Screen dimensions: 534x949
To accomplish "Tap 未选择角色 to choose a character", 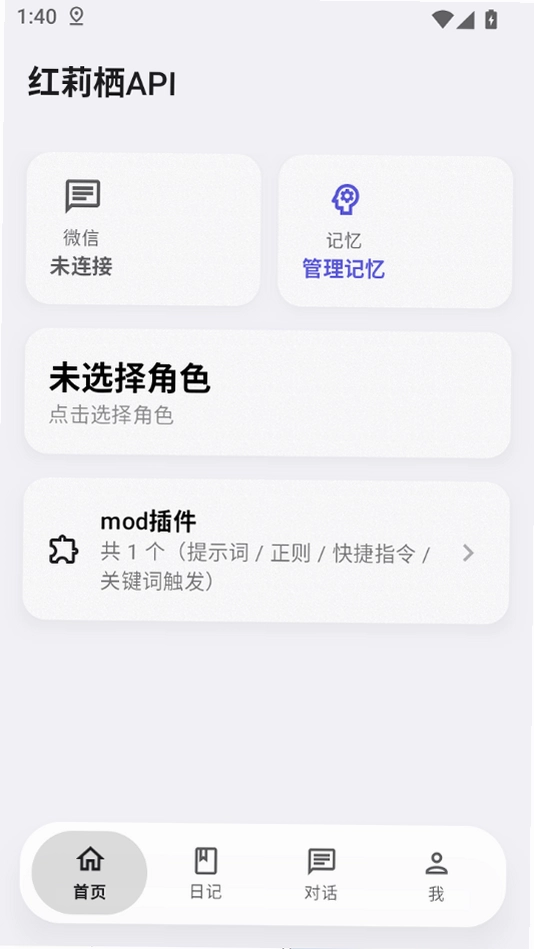I will click(268, 393).
